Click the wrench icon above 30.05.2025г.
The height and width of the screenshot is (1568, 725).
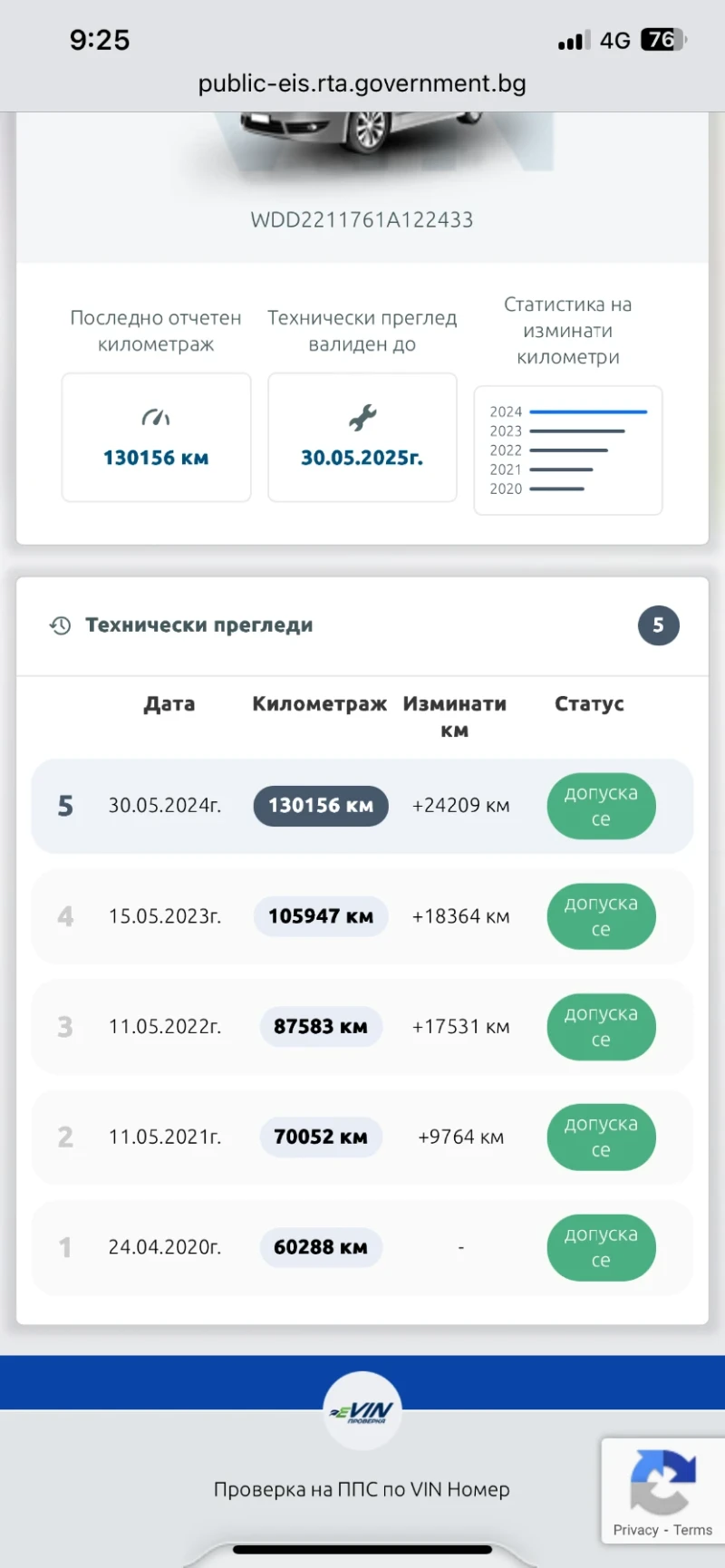point(362,417)
